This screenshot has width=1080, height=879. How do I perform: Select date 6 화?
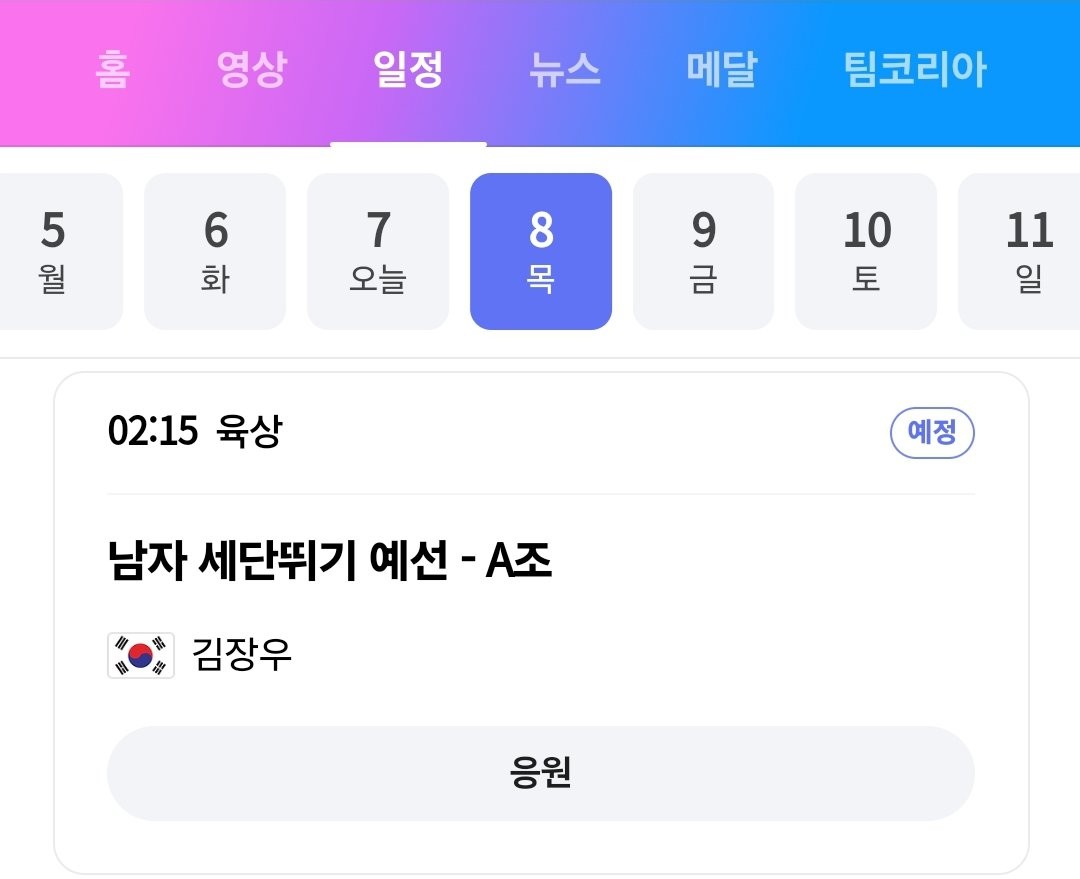point(215,252)
